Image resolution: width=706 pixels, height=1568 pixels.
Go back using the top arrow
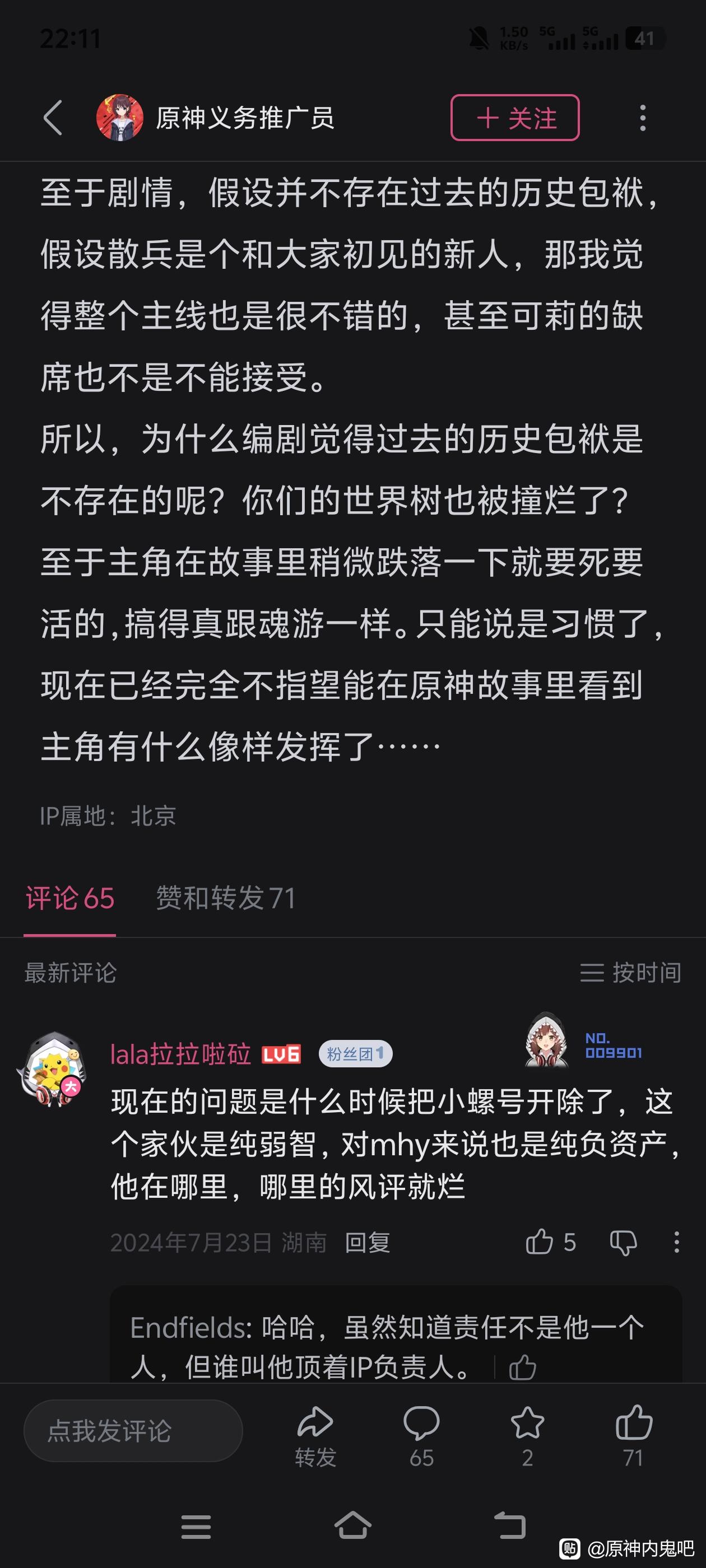[x=54, y=118]
